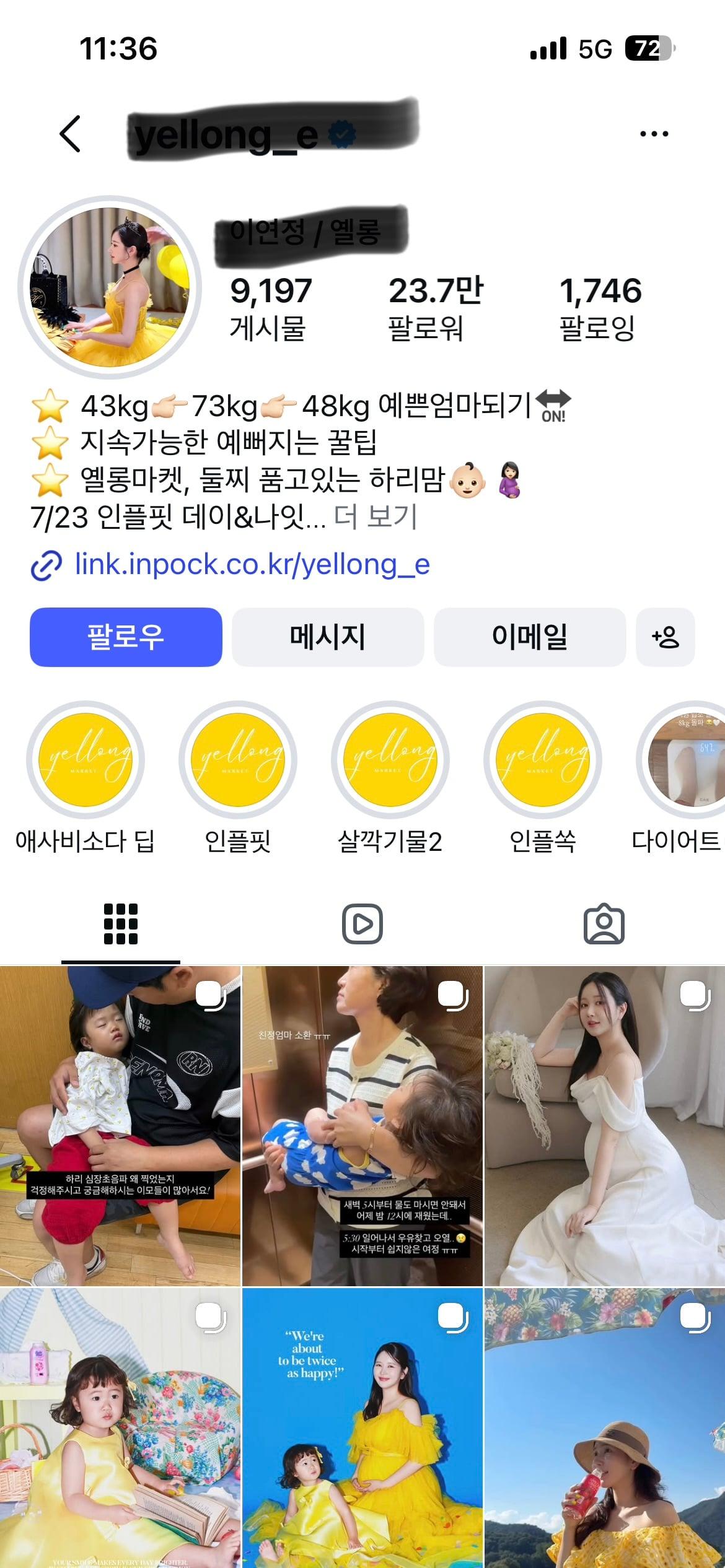
Task: Go back using the back arrow
Action: [70, 134]
